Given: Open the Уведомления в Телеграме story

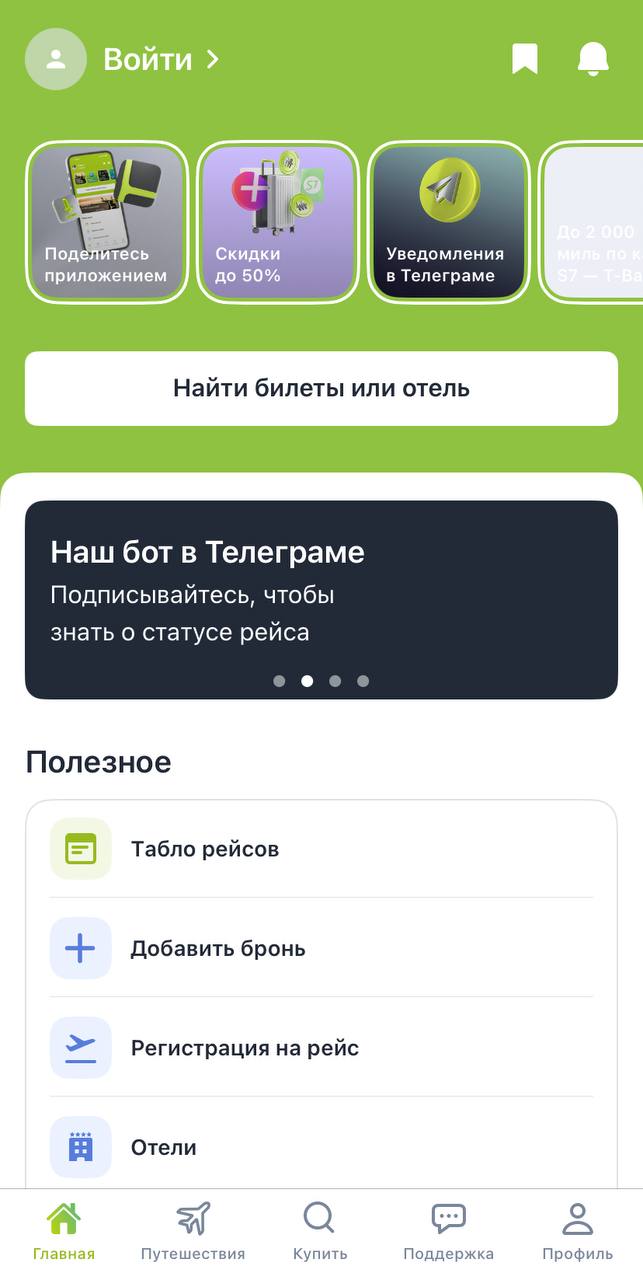Looking at the screenshot, I should pos(449,222).
